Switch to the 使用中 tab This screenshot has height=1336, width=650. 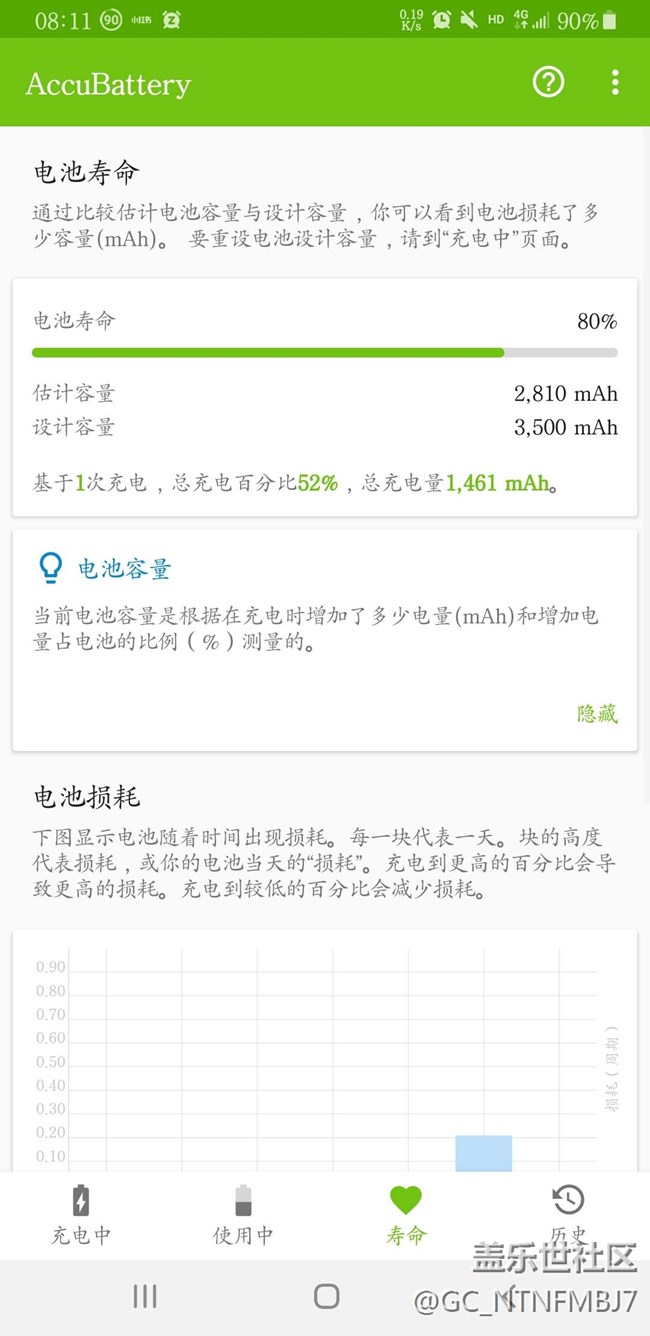[243, 1214]
